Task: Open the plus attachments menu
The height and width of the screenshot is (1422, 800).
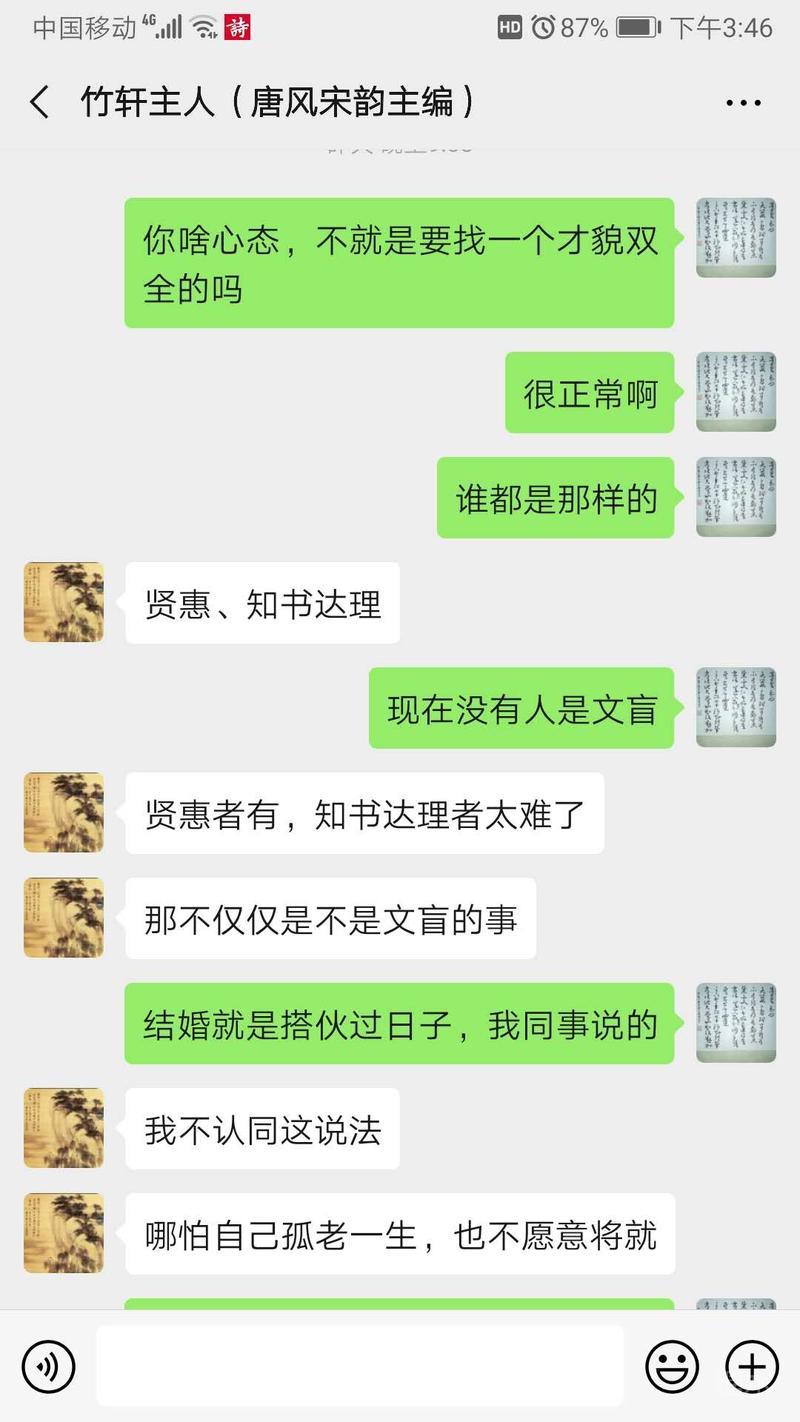Action: coord(751,1366)
